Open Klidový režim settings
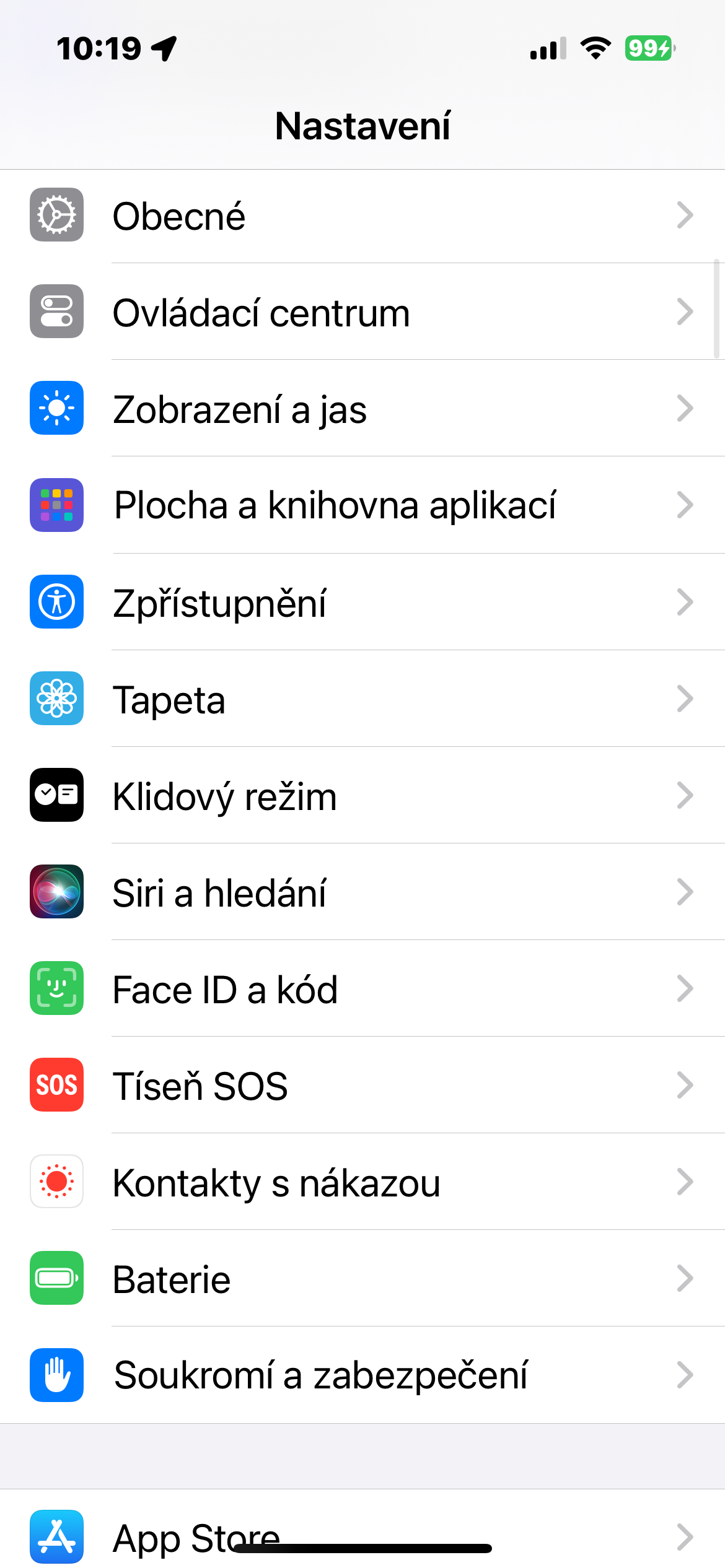 (x=362, y=795)
